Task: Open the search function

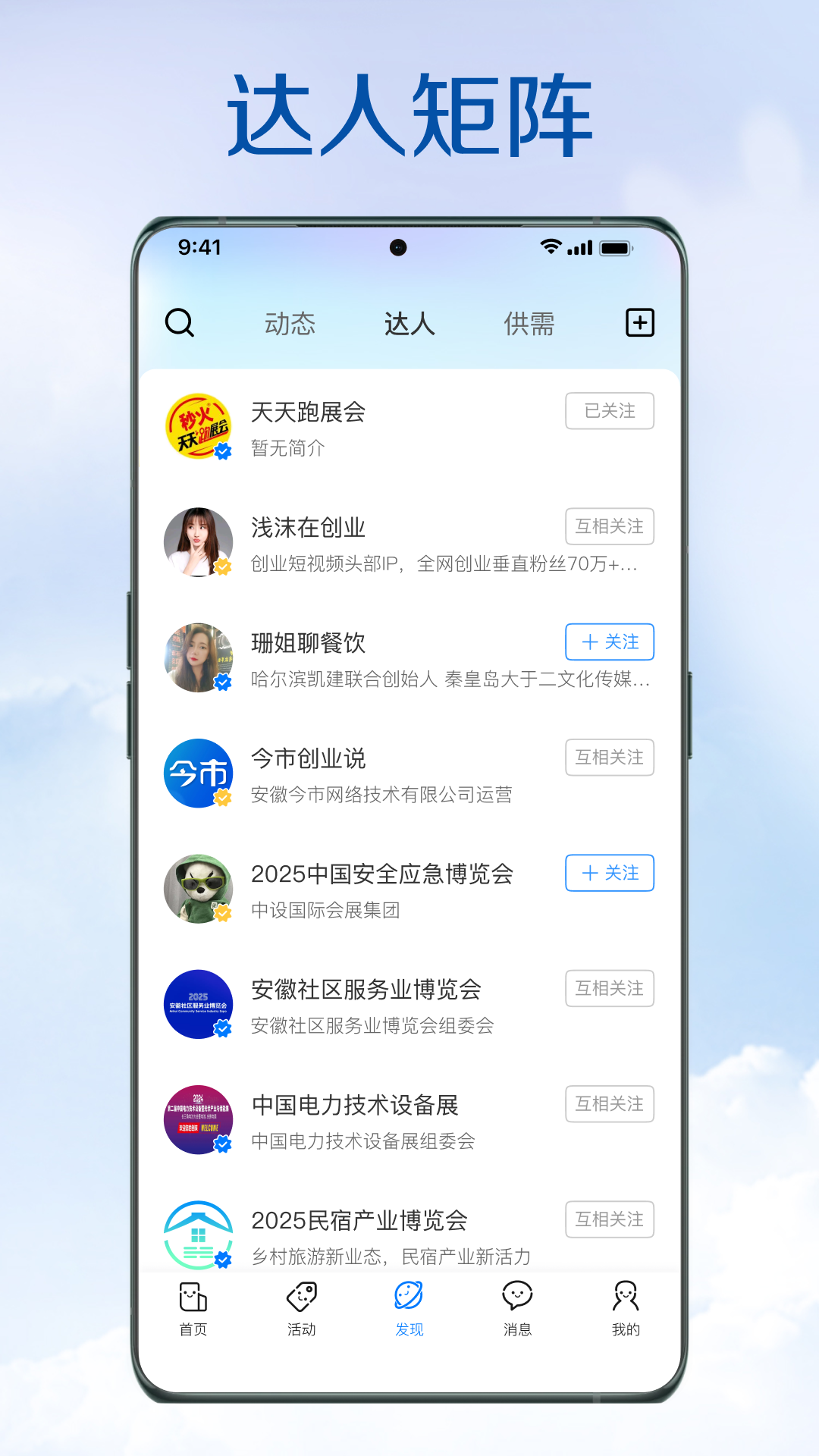Action: click(179, 322)
